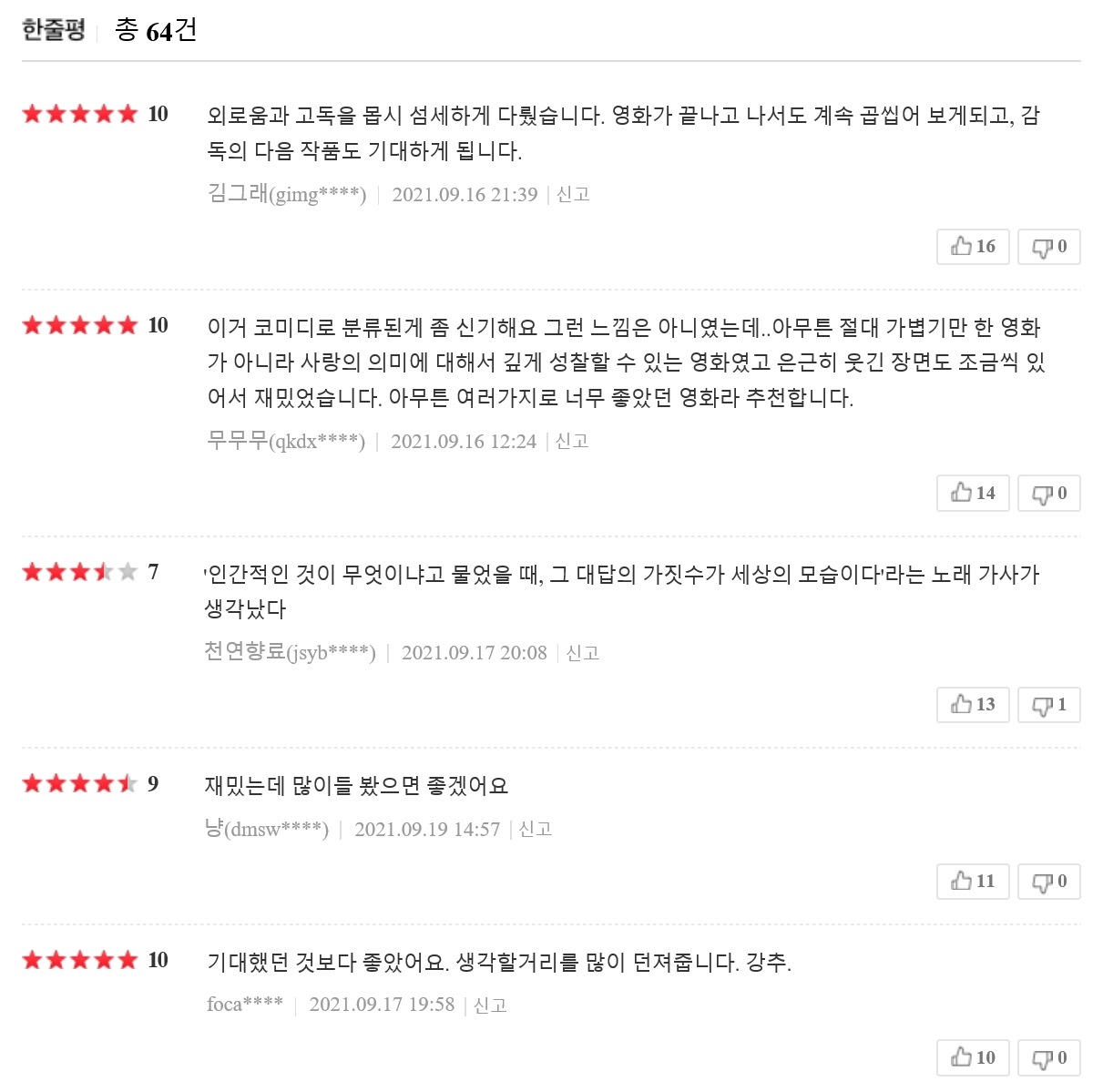
Task: Report the review by 무무무
Action: pos(572,442)
